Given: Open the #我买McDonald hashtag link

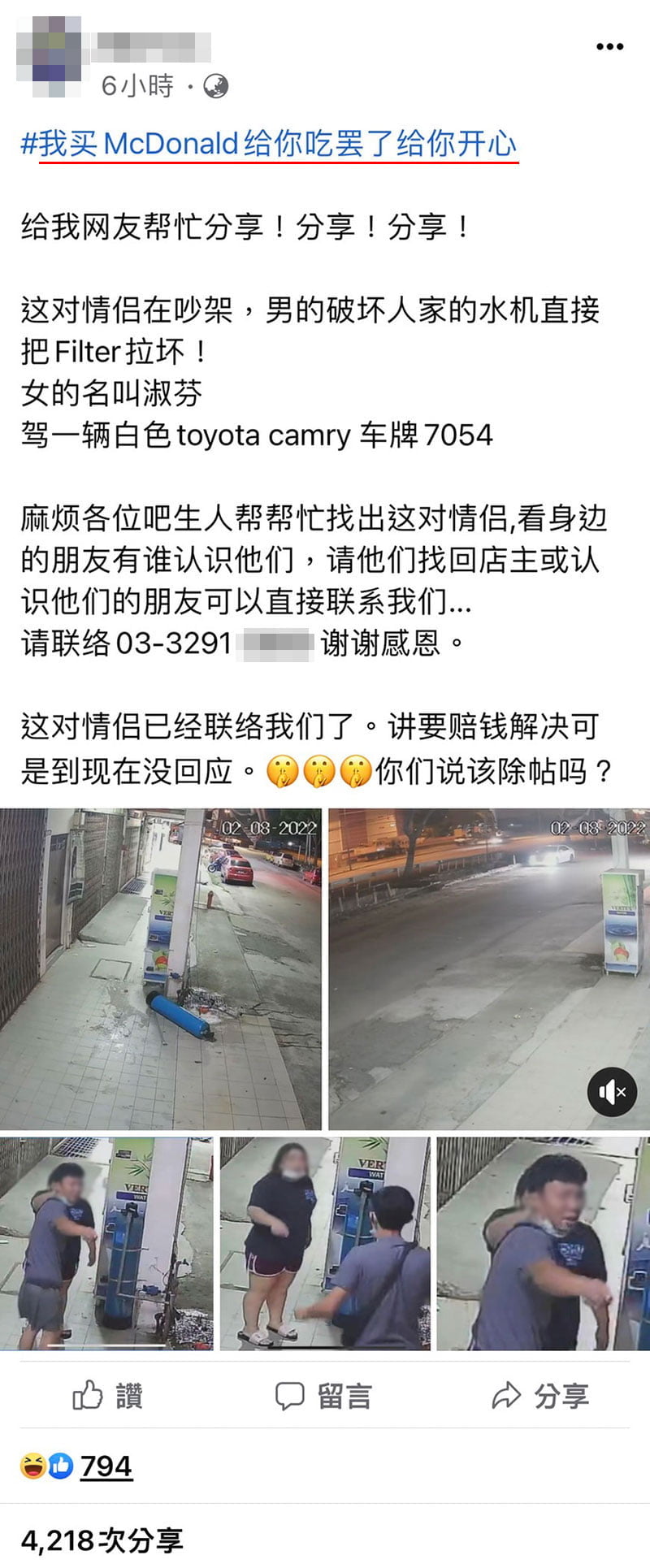Looking at the screenshot, I should click(268, 144).
